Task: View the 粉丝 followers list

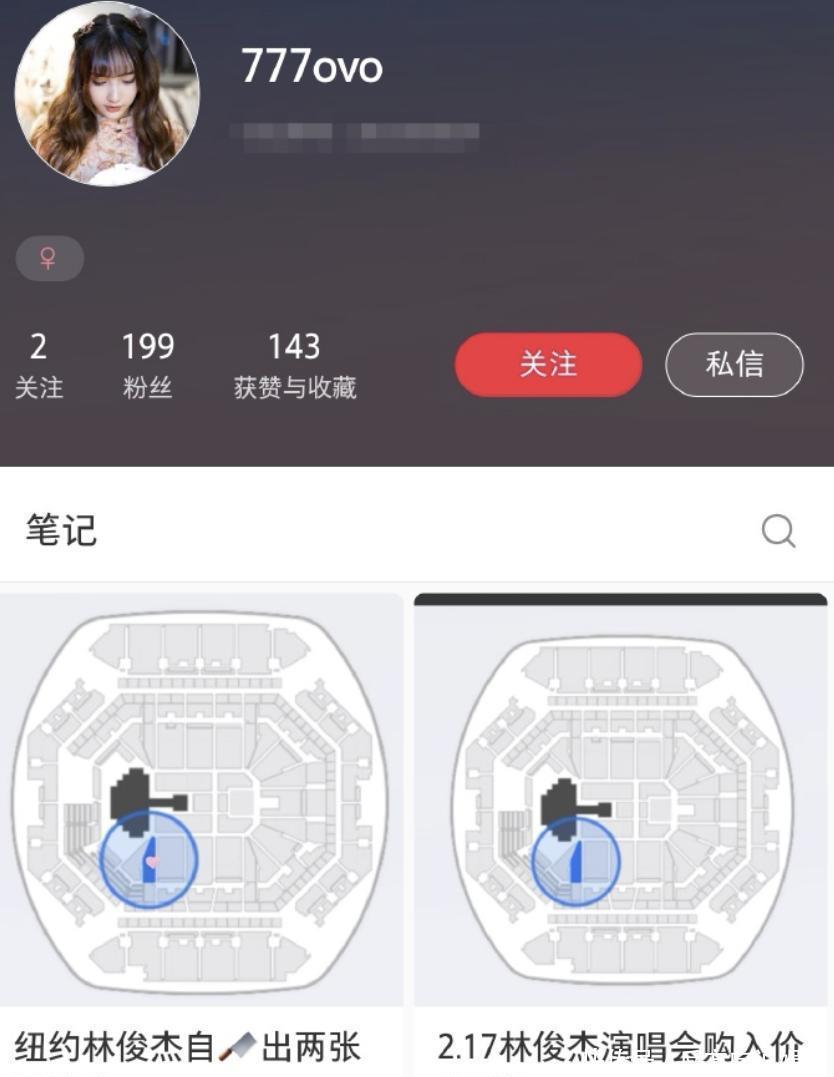Action: (x=148, y=366)
